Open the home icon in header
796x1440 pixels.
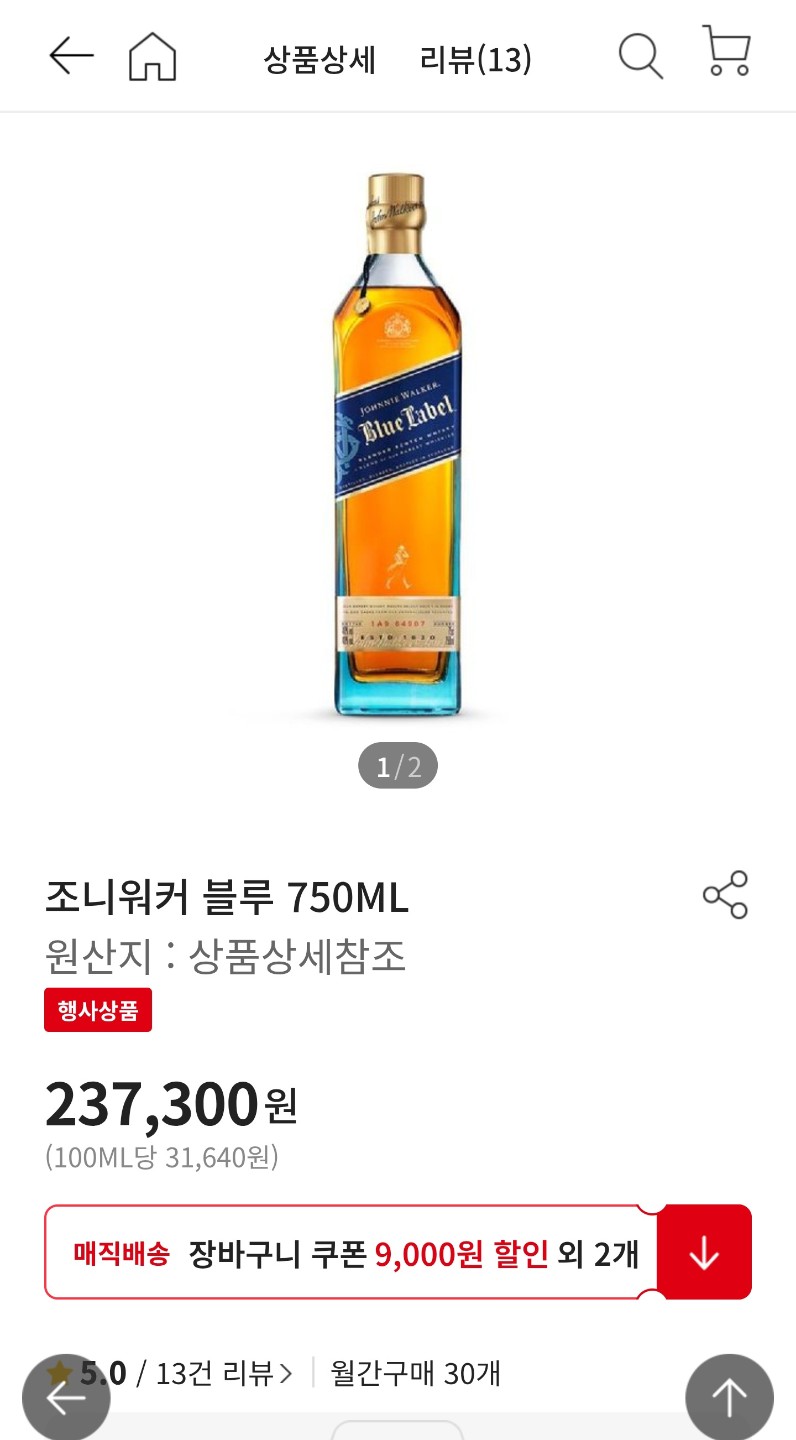(152, 56)
